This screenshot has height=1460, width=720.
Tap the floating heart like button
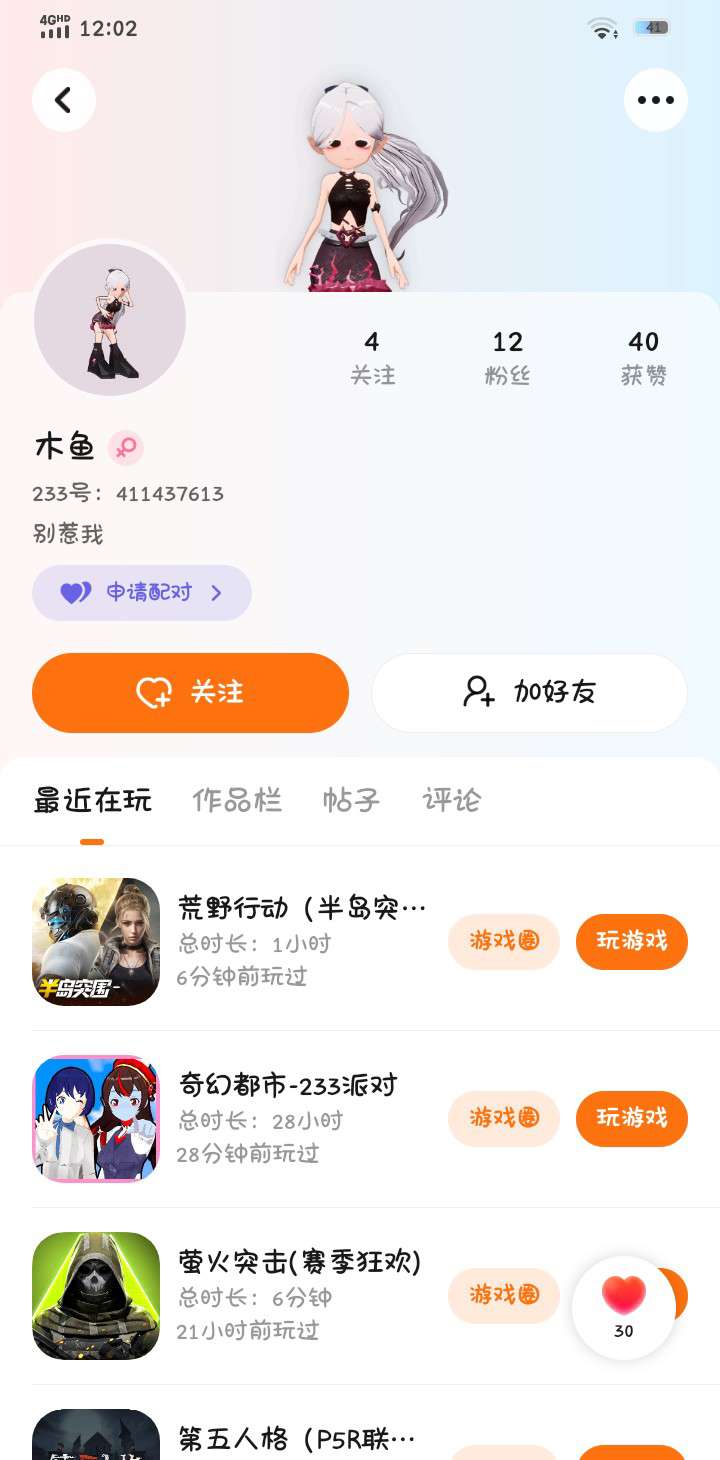(x=624, y=1307)
